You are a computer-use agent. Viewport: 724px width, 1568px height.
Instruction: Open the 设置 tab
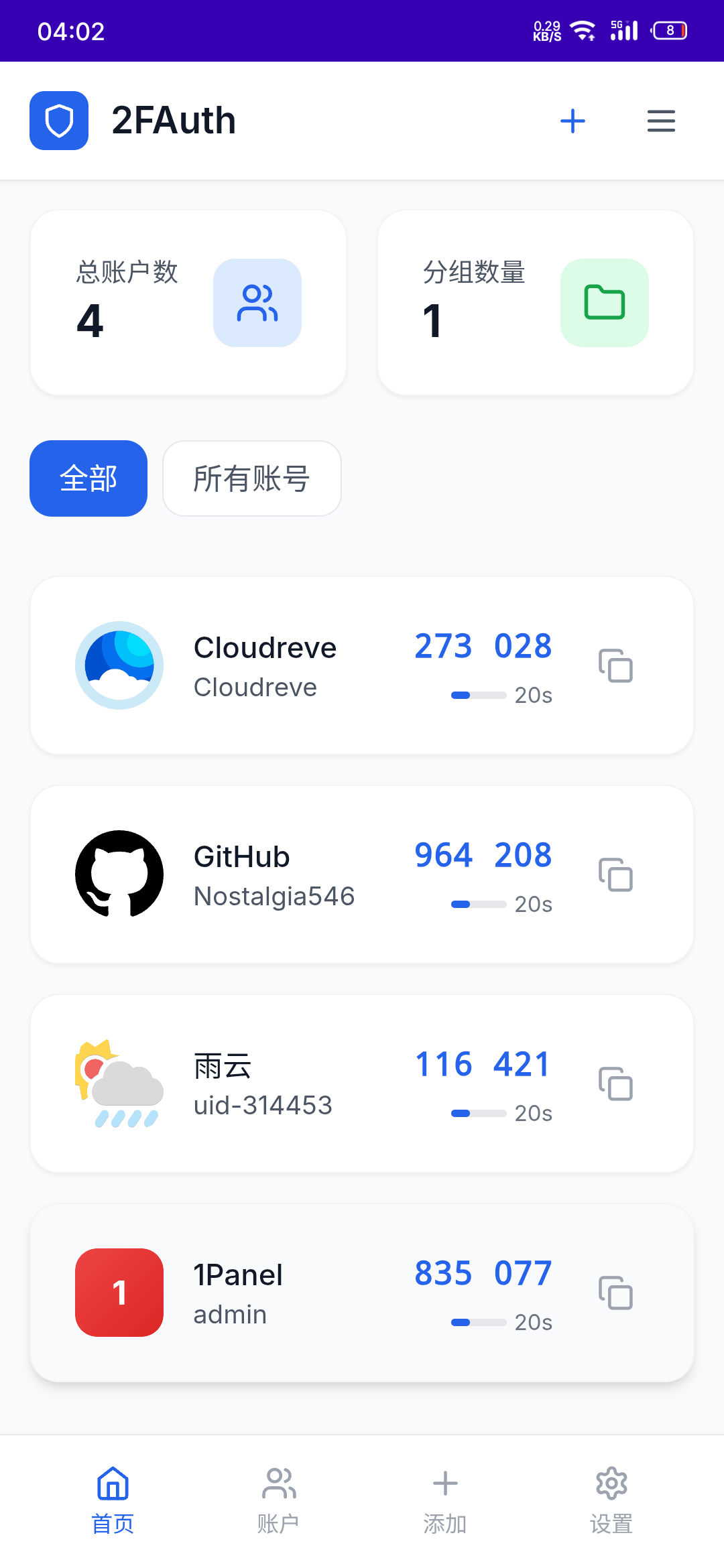pyautogui.click(x=611, y=1501)
